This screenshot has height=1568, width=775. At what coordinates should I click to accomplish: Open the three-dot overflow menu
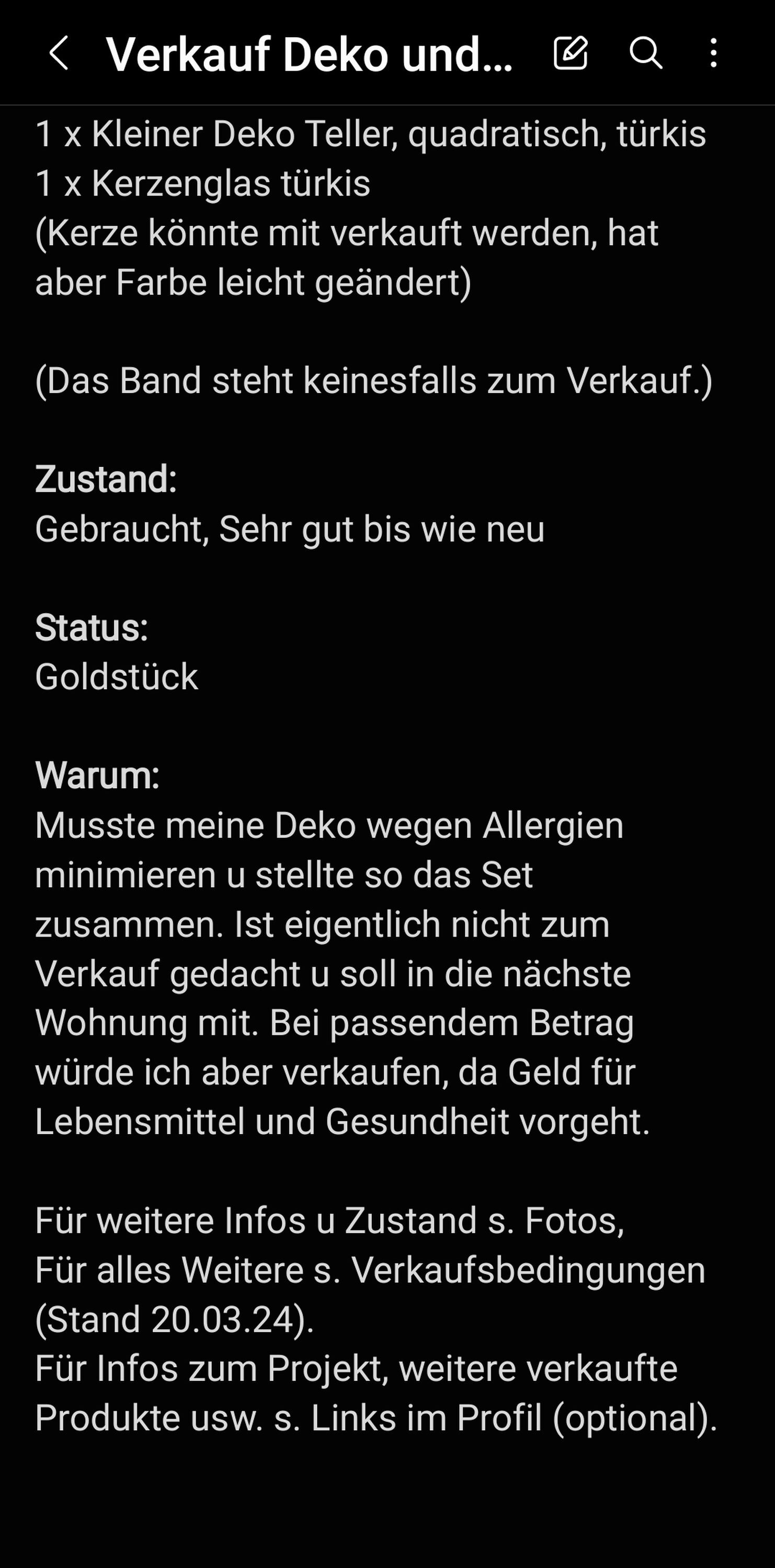(x=713, y=53)
